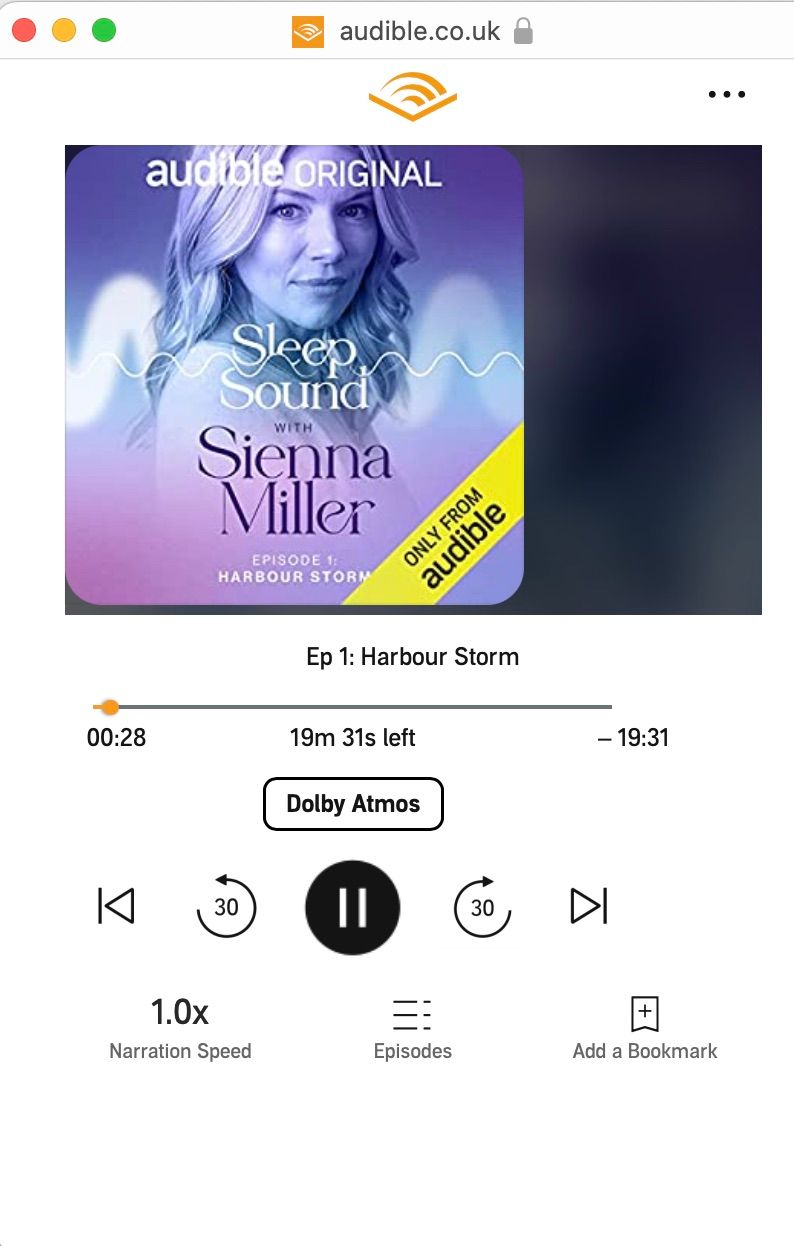Viewport: 794px width, 1246px height.
Task: Pause playback using the pause button
Action: pos(352,907)
